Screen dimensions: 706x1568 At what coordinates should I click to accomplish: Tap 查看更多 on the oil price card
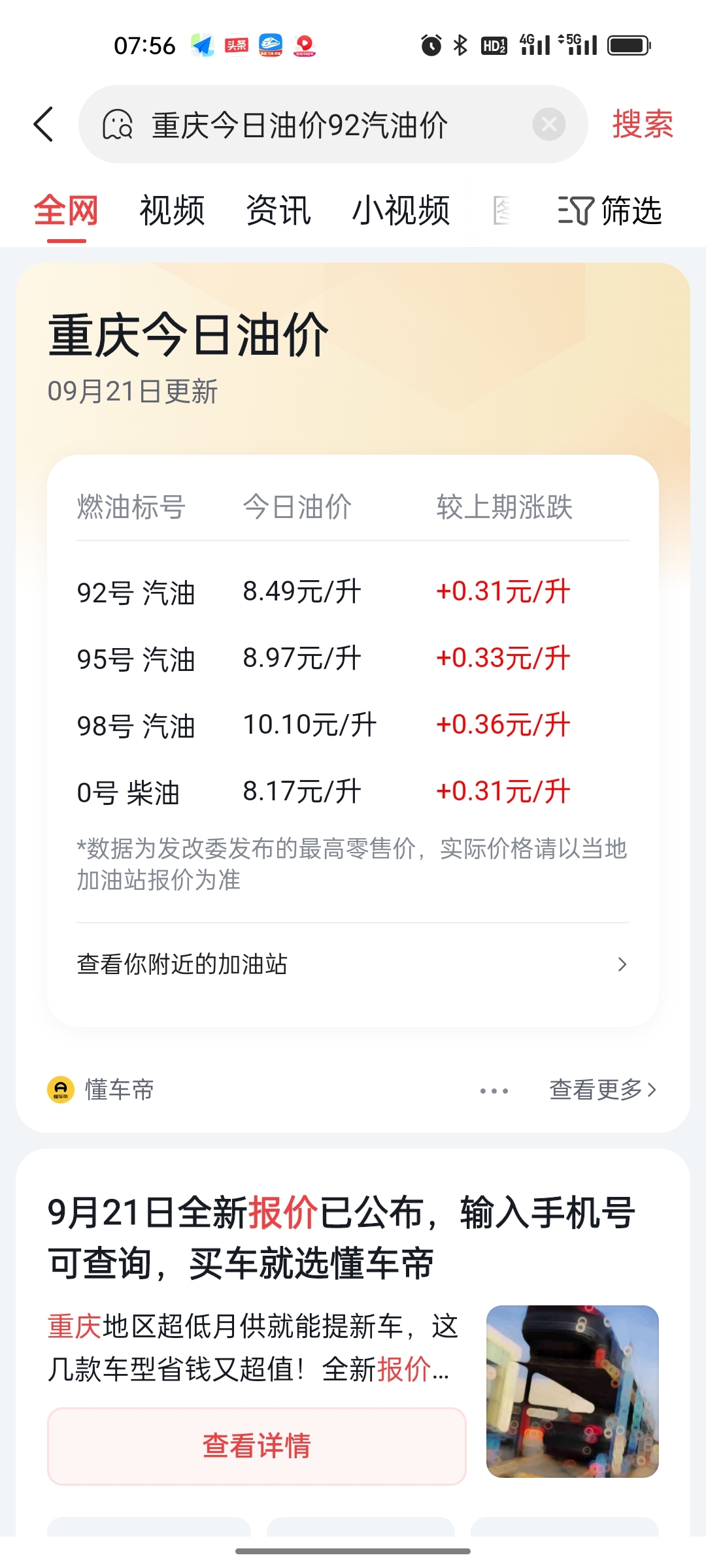coord(603,1090)
